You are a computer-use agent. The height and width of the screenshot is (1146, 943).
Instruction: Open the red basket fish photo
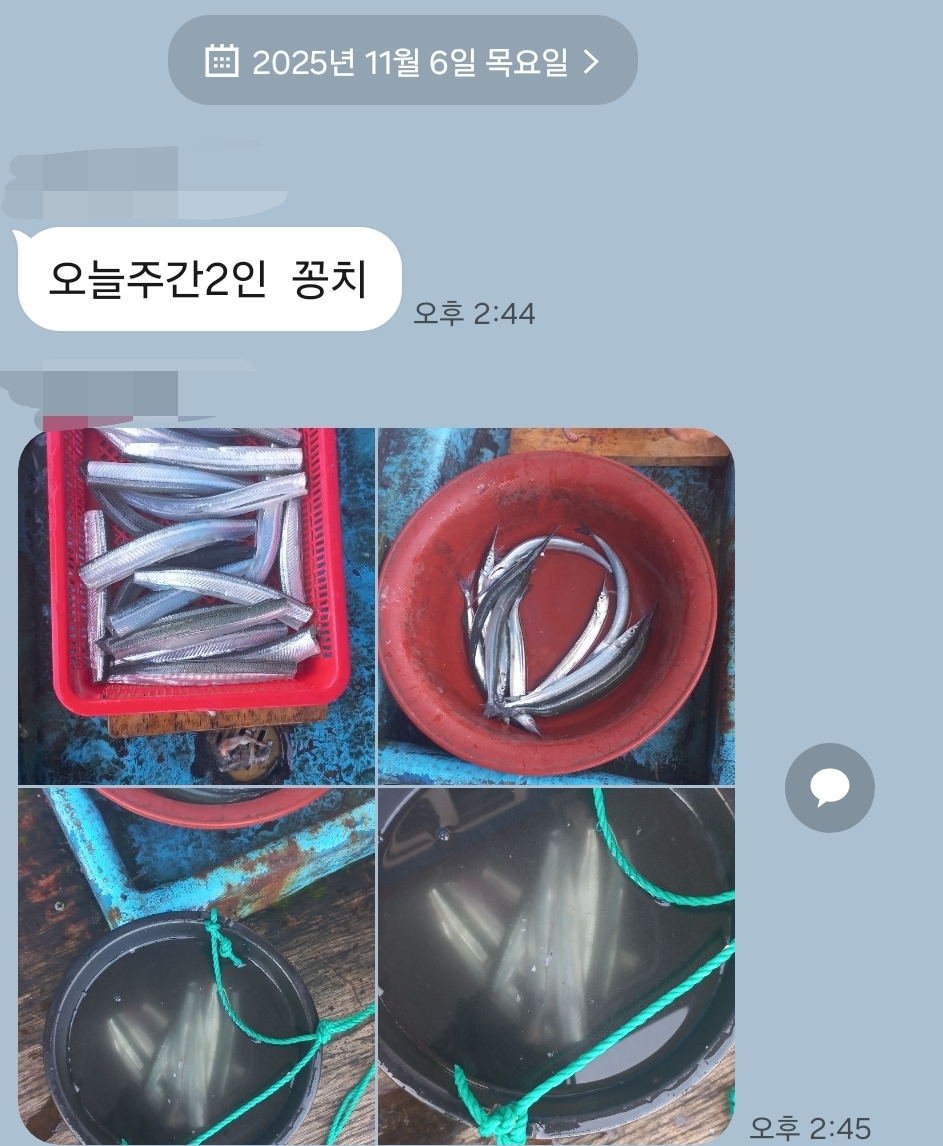coord(196,606)
